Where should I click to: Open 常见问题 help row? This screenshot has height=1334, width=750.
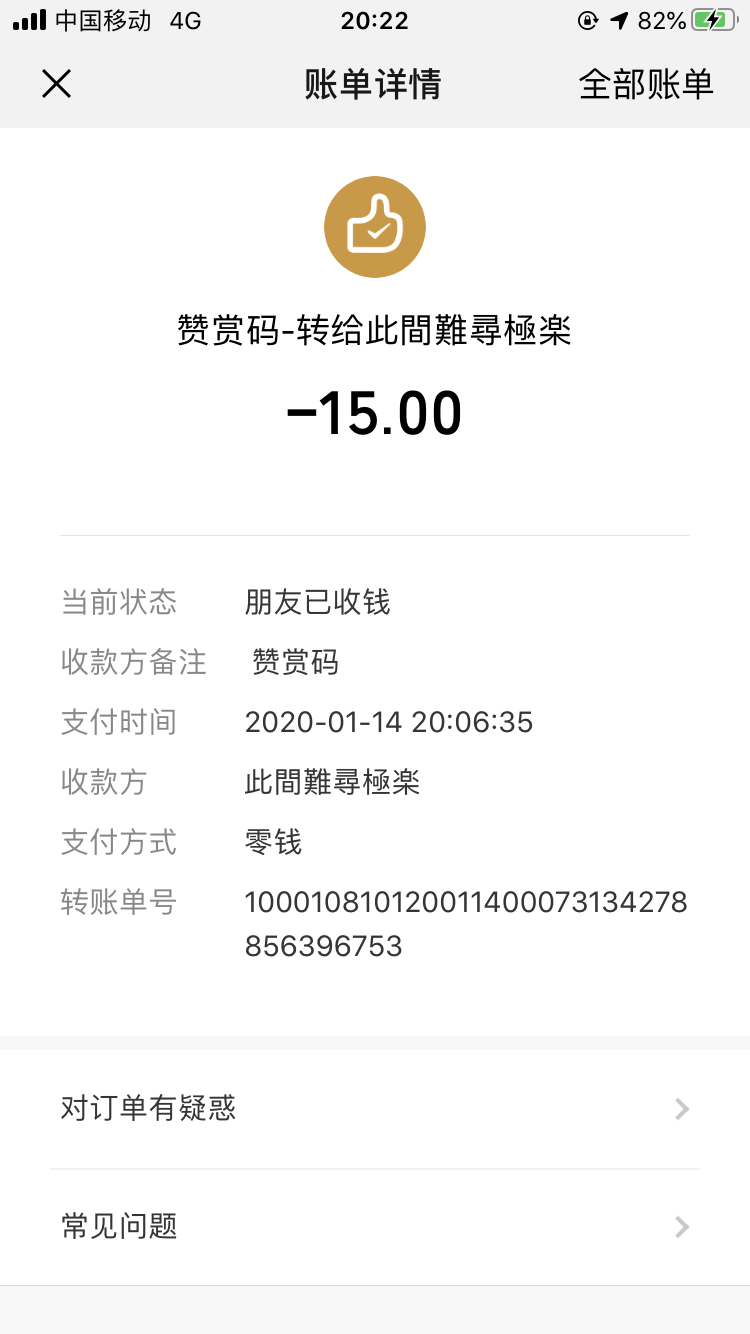(375, 1226)
